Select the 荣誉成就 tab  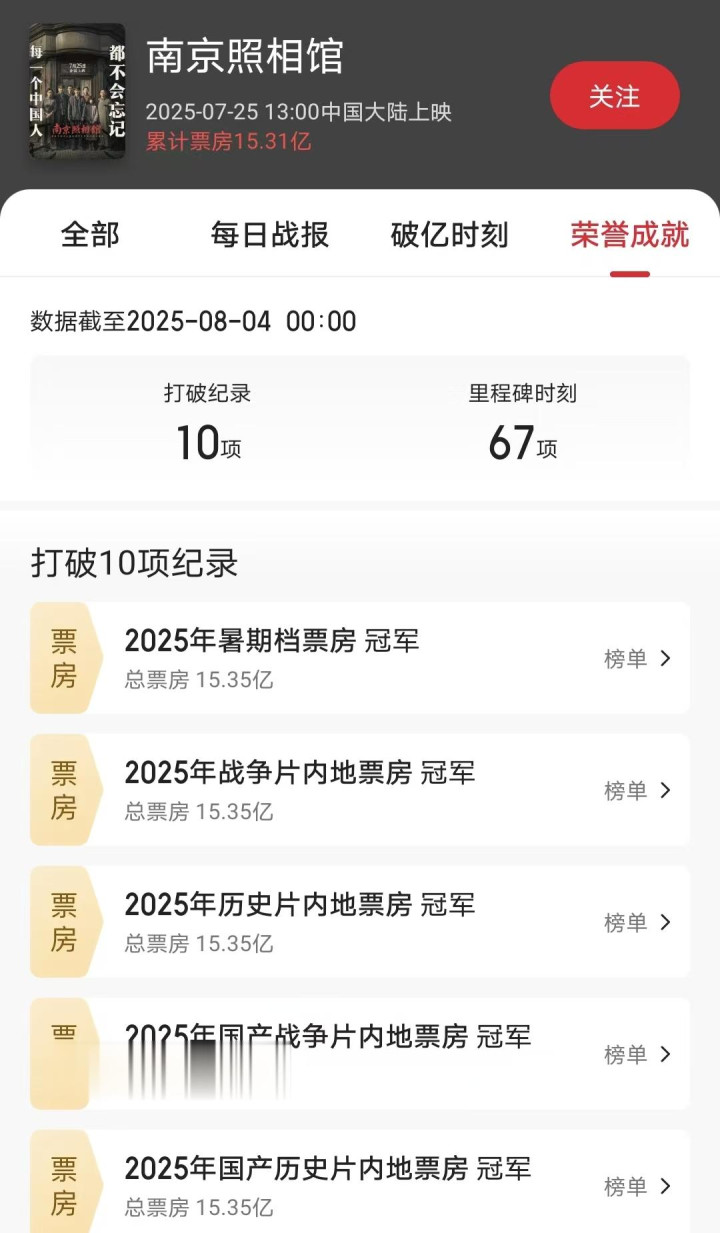tap(630, 235)
